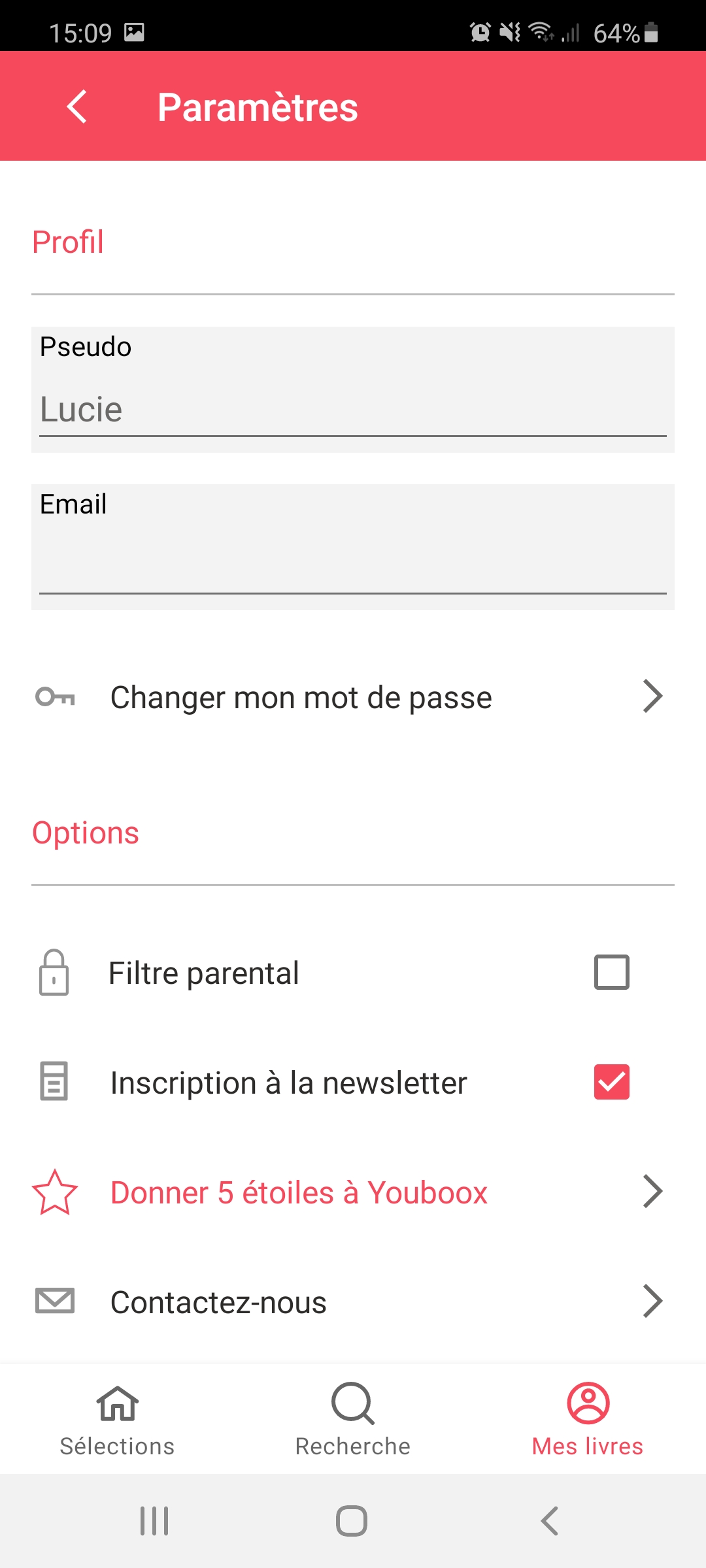
Task: Open Changer mon mot de passe
Action: pos(353,697)
